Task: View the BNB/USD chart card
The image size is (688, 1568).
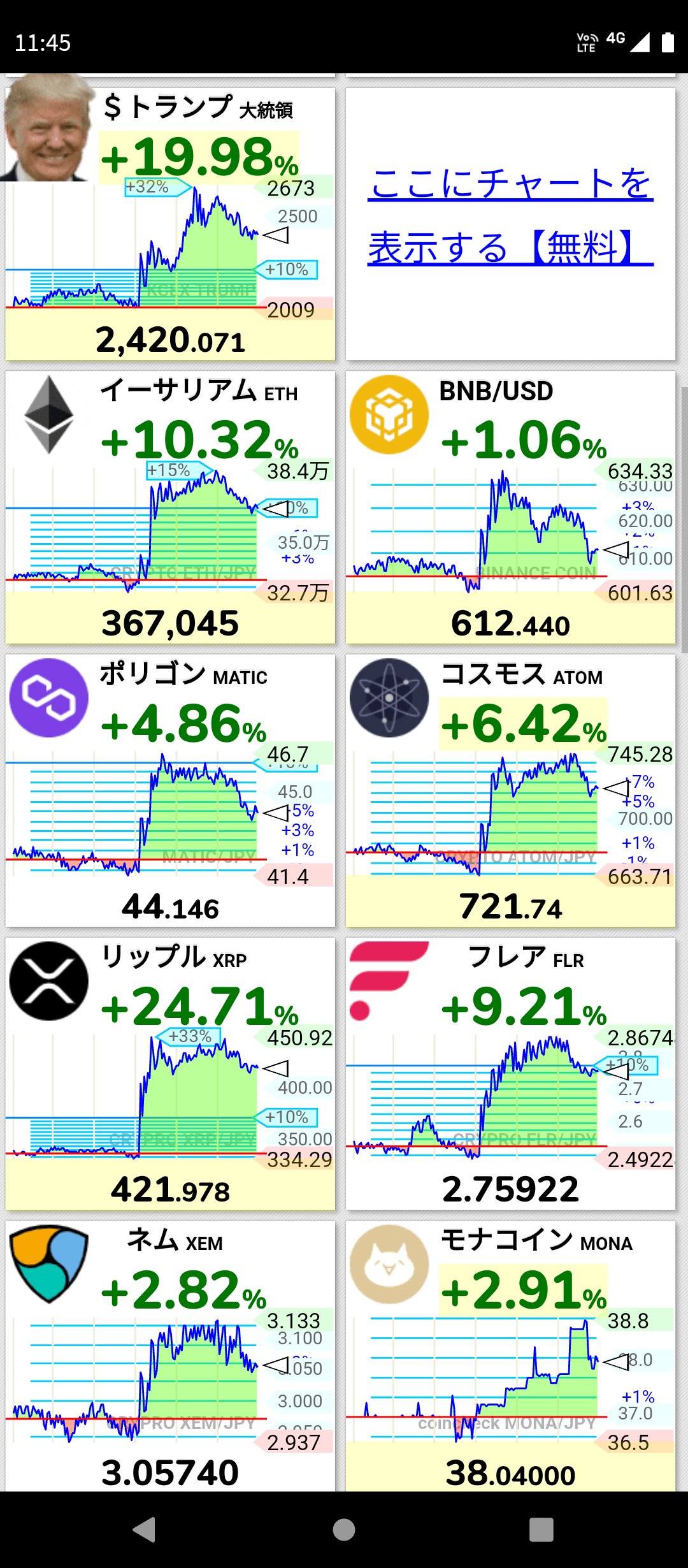Action: (510, 507)
